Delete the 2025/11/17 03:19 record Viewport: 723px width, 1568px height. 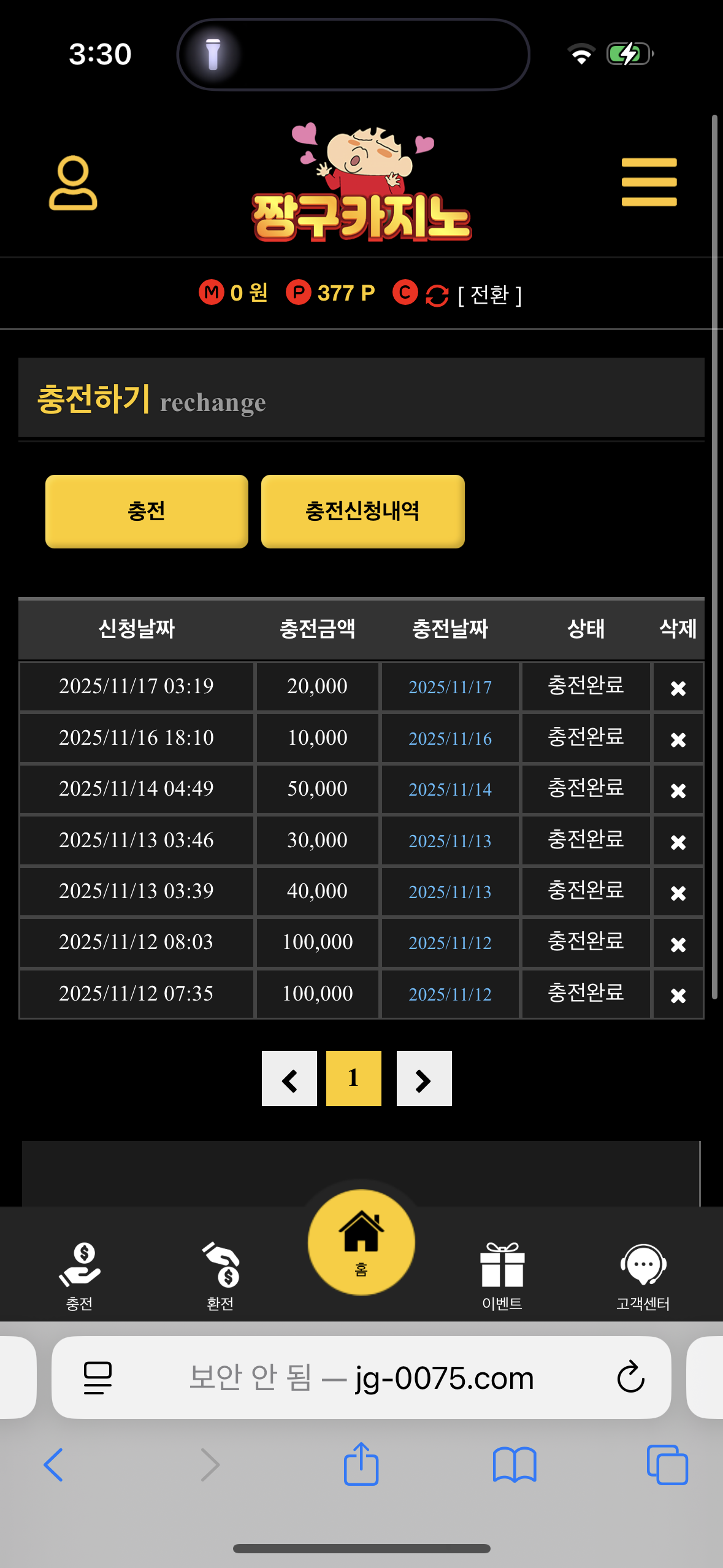(x=678, y=688)
